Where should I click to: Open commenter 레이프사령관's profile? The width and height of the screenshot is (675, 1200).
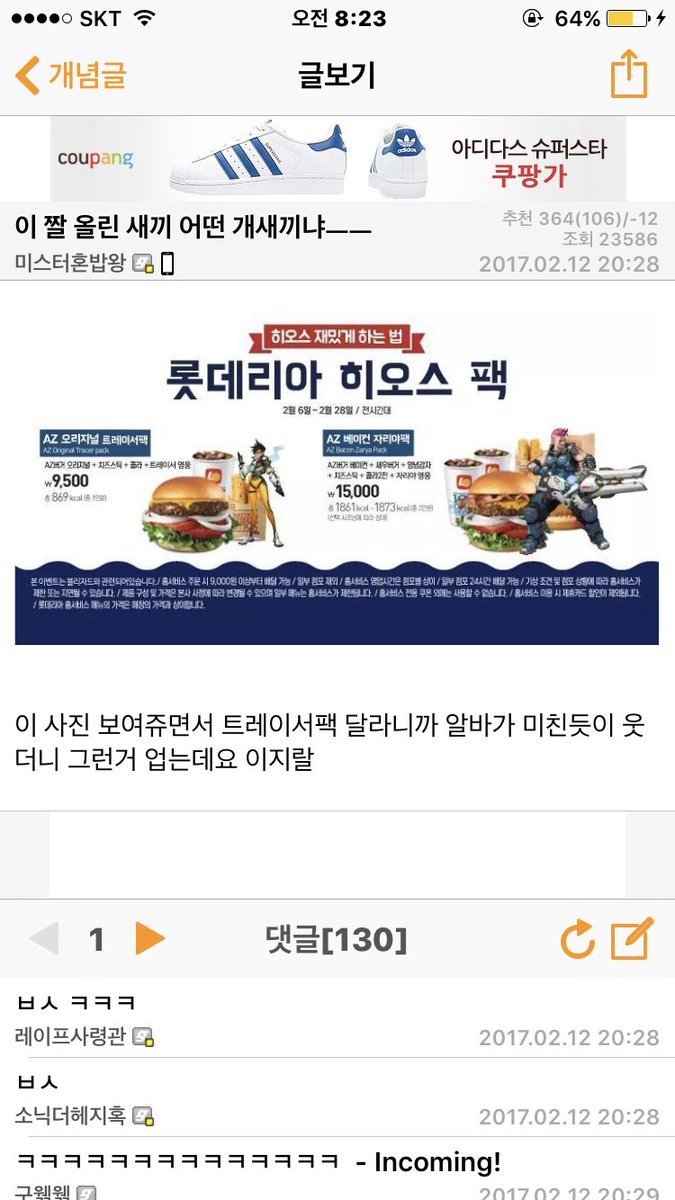(70, 1037)
